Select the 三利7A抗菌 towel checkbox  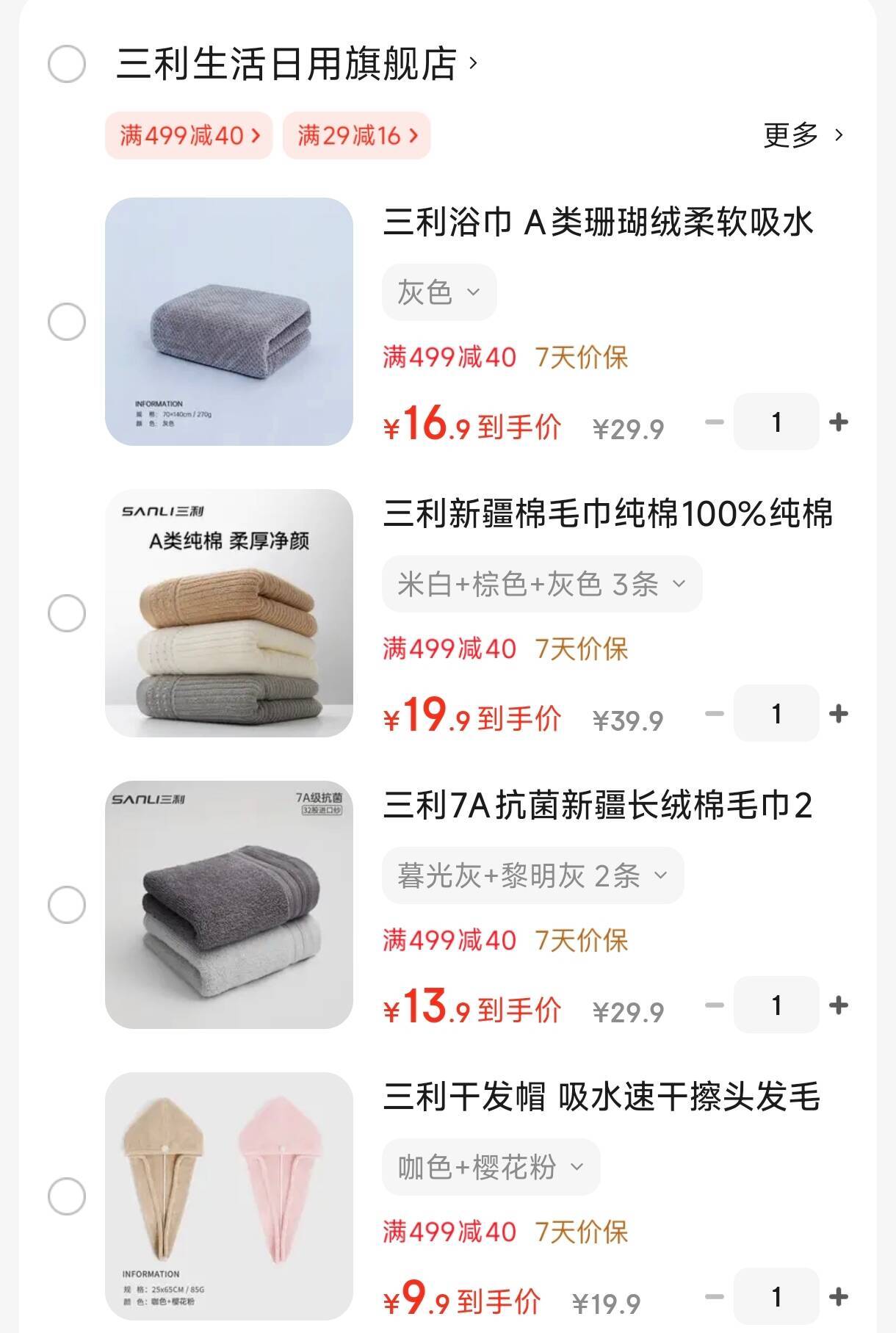67,905
